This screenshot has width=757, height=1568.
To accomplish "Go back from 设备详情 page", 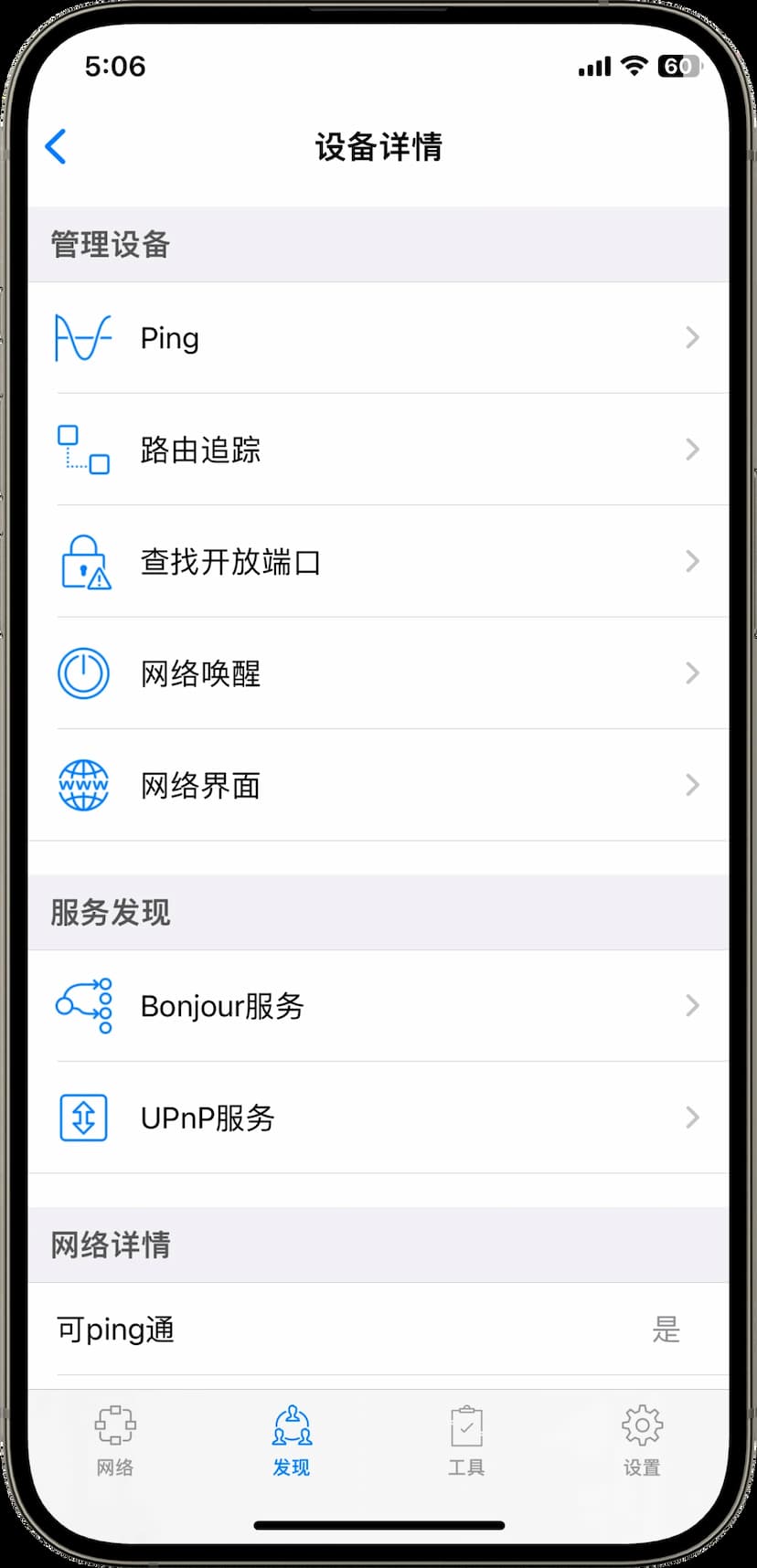I will (57, 146).
